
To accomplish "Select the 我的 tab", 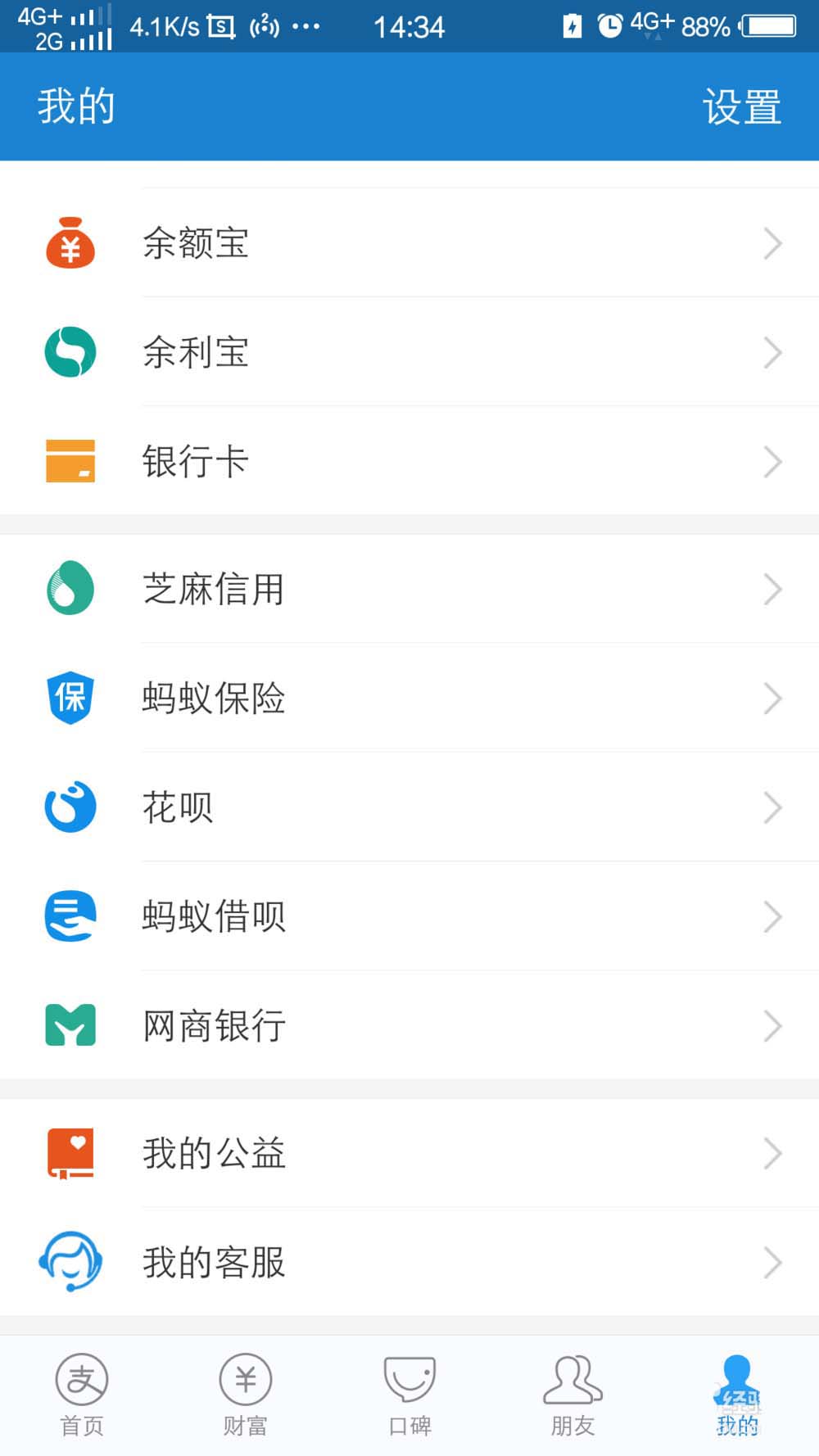I will point(737,1395).
